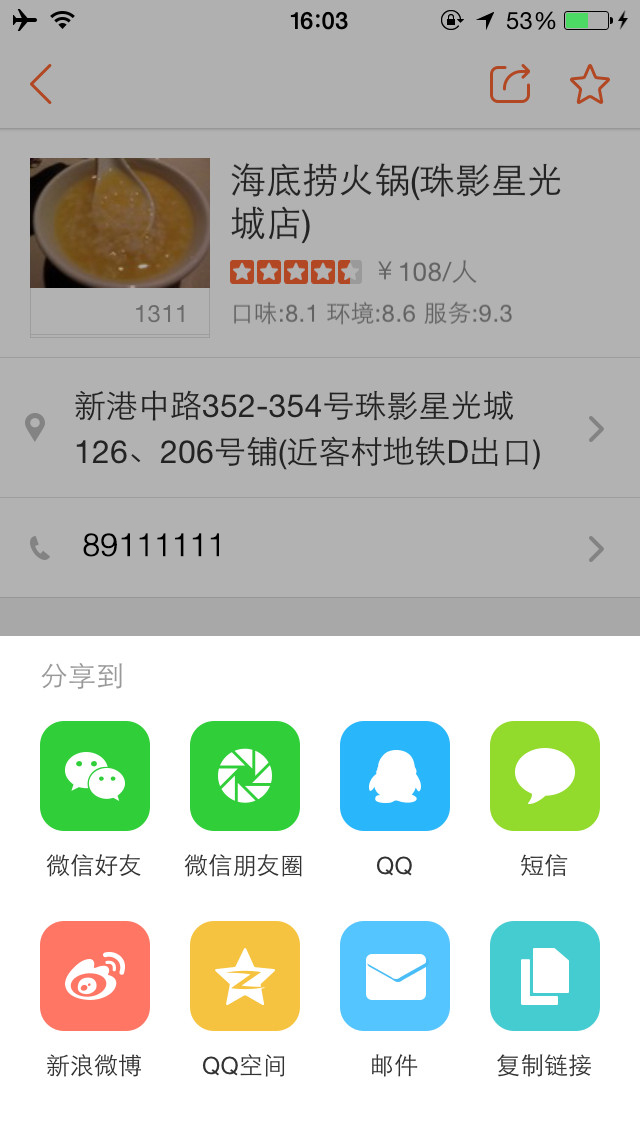Share via 邮件 email
The image size is (640, 1136).
tap(395, 976)
